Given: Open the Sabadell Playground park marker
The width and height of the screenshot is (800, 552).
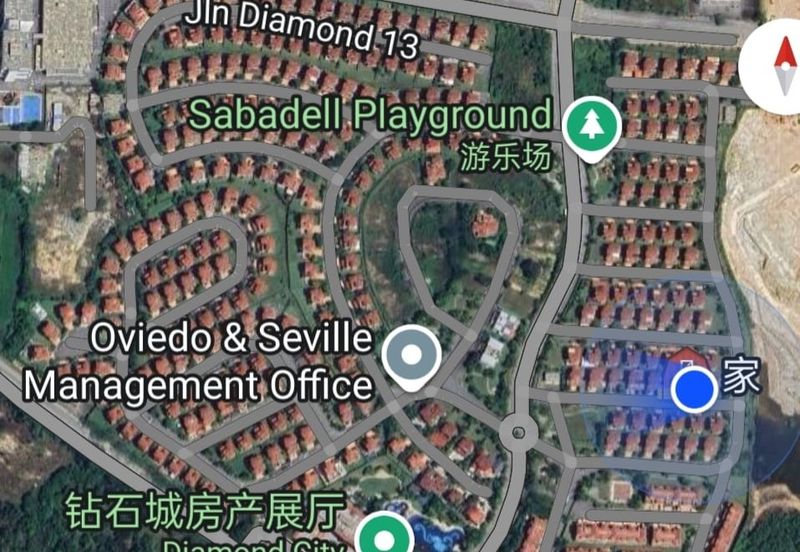Looking at the screenshot, I should (x=592, y=125).
